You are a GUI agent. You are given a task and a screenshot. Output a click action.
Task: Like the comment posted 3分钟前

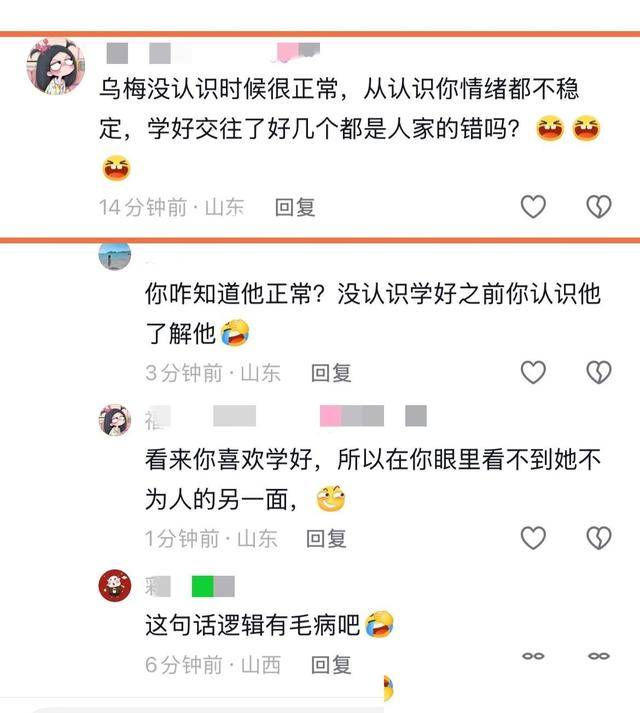pyautogui.click(x=533, y=372)
